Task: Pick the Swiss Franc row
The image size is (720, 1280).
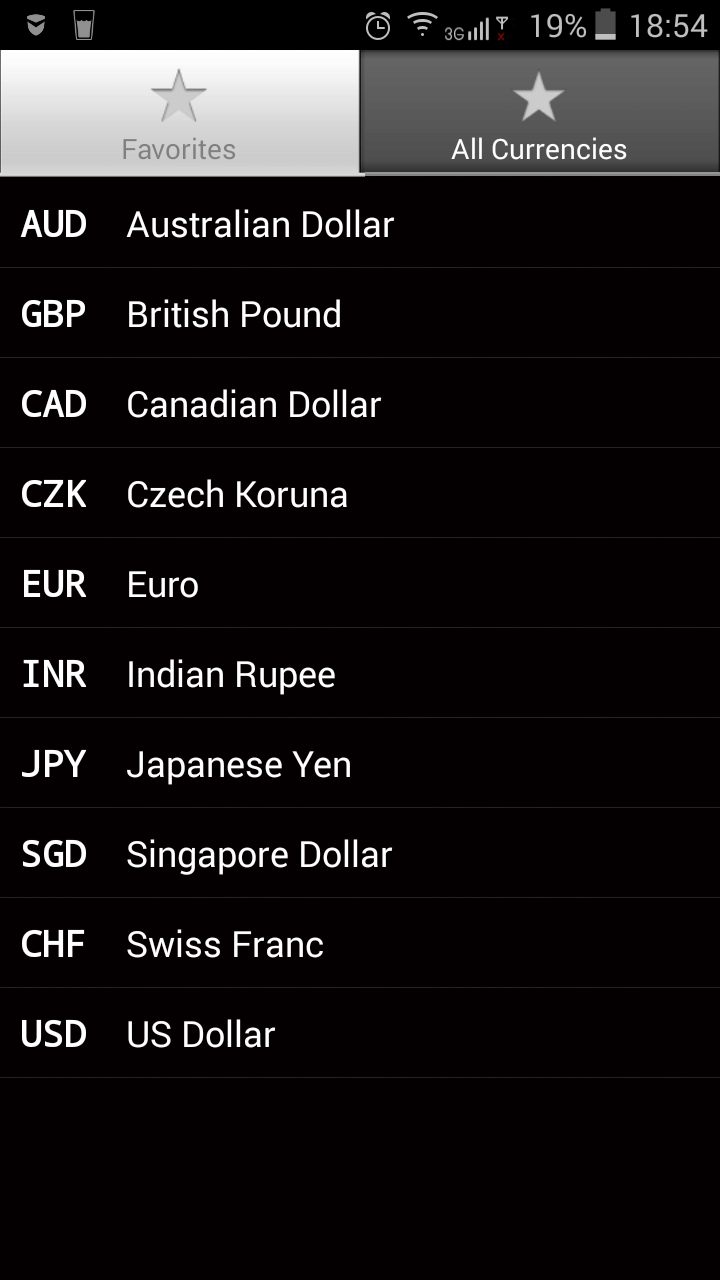Action: click(x=360, y=943)
